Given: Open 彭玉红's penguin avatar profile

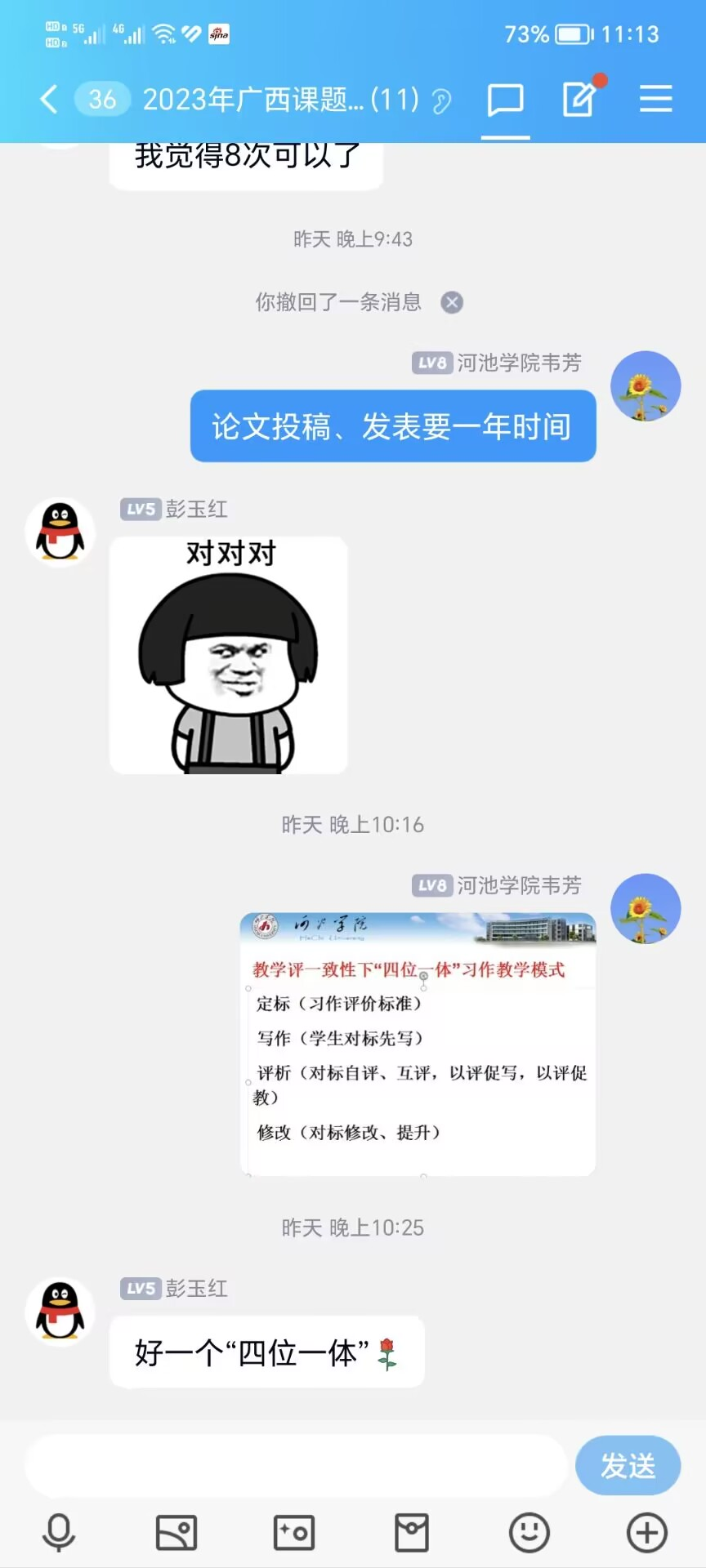Looking at the screenshot, I should pos(60,532).
